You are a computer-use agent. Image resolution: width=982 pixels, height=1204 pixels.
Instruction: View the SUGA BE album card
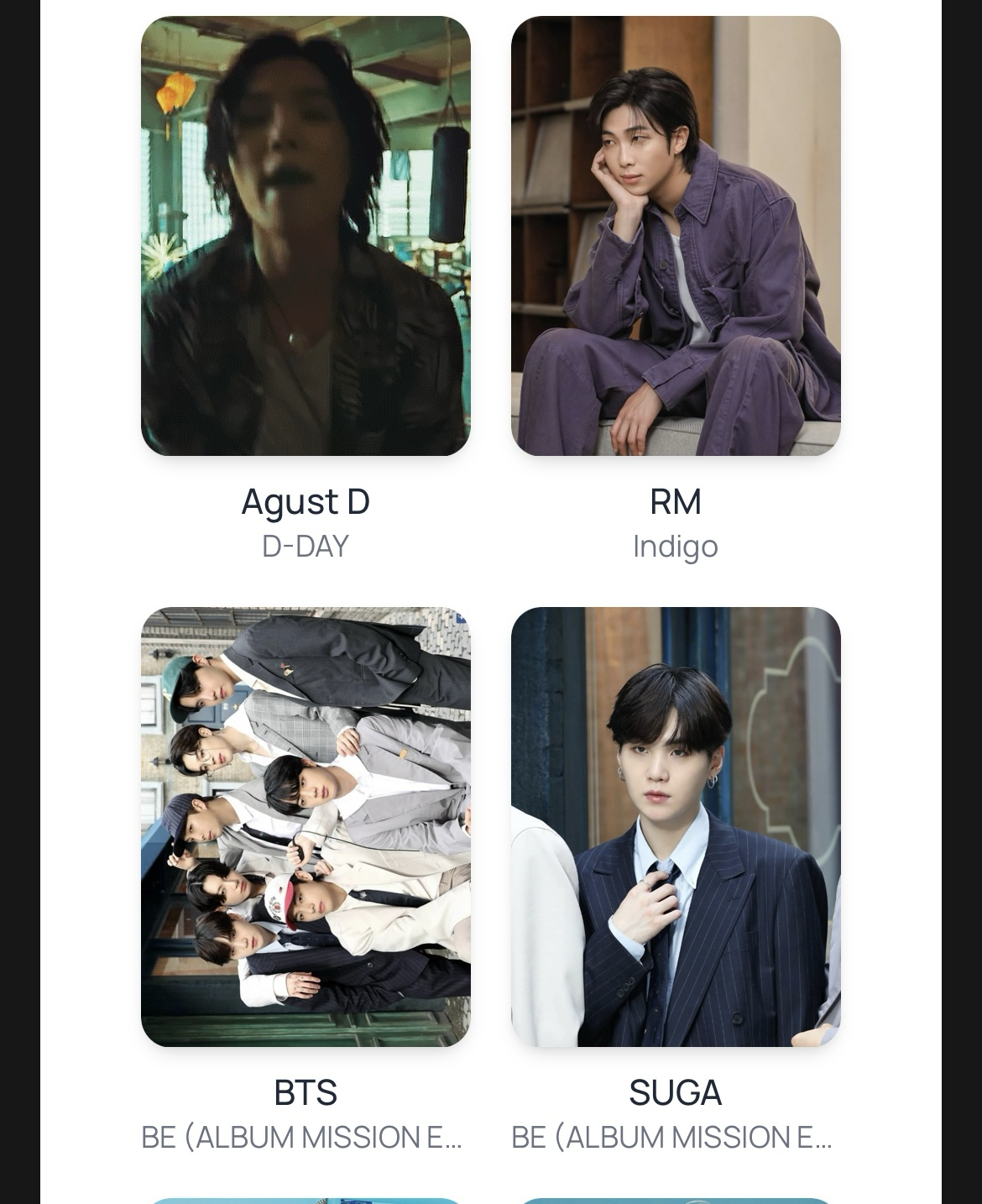click(676, 827)
